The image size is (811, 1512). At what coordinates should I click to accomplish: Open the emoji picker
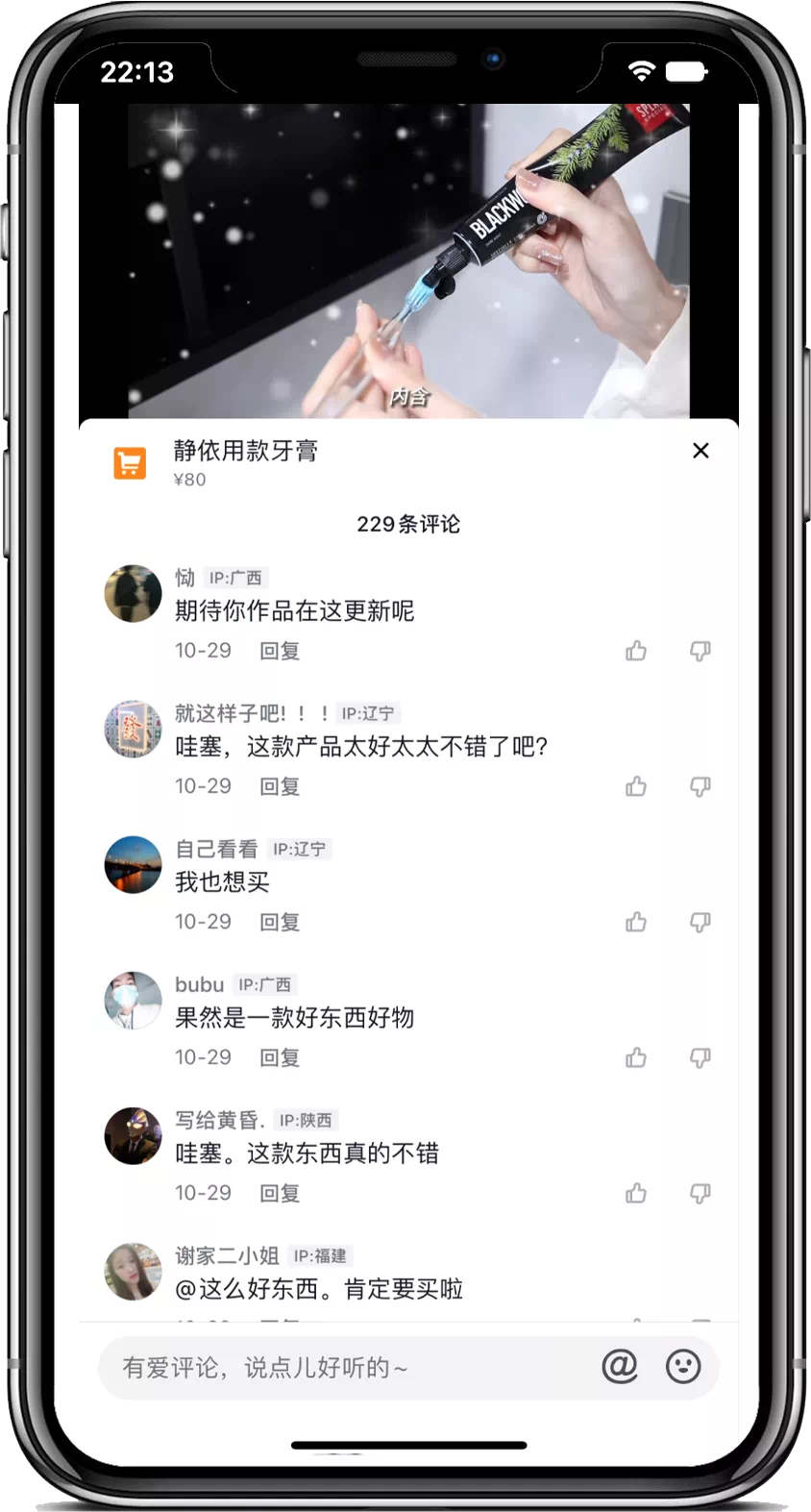[683, 1366]
